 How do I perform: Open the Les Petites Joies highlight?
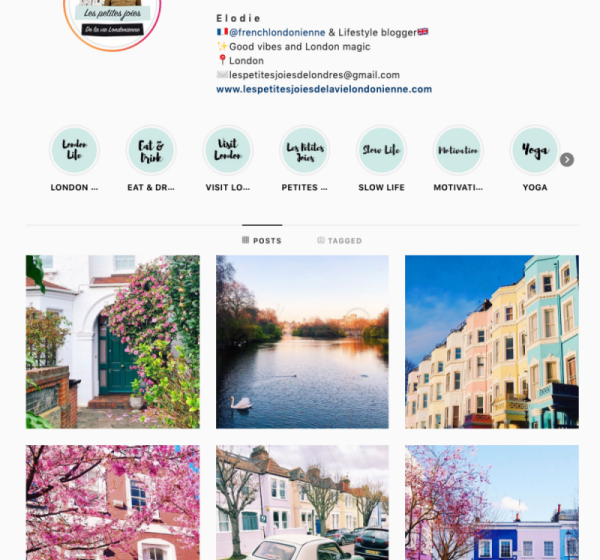tap(305, 150)
